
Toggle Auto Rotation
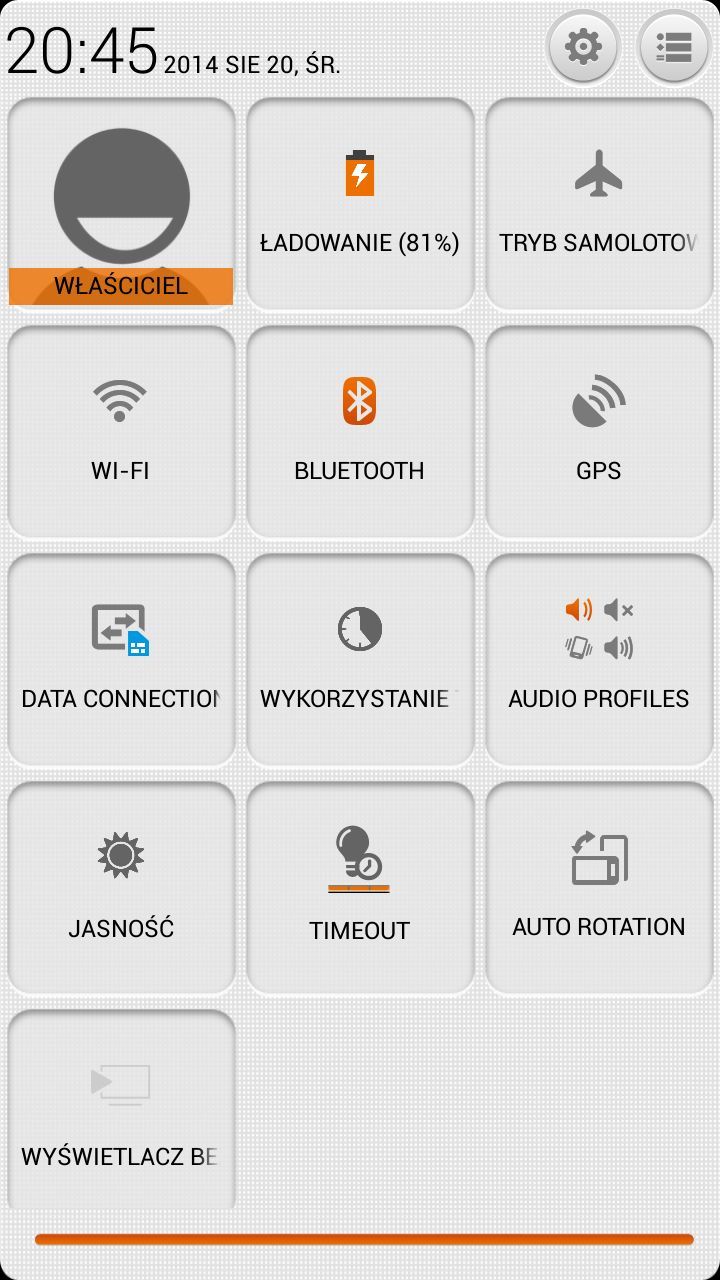[599, 888]
